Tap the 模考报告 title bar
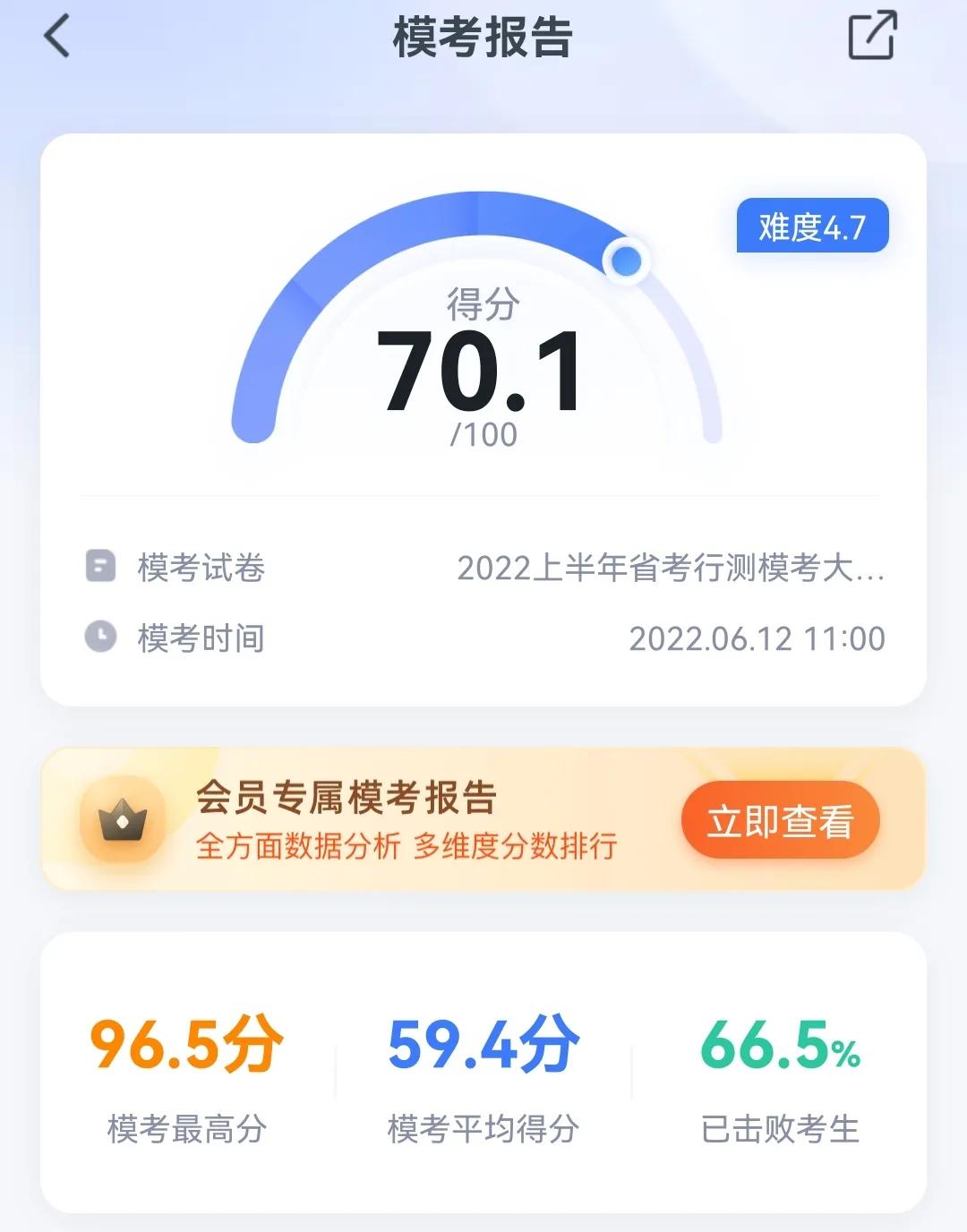The height and width of the screenshot is (1232, 967). 483,40
